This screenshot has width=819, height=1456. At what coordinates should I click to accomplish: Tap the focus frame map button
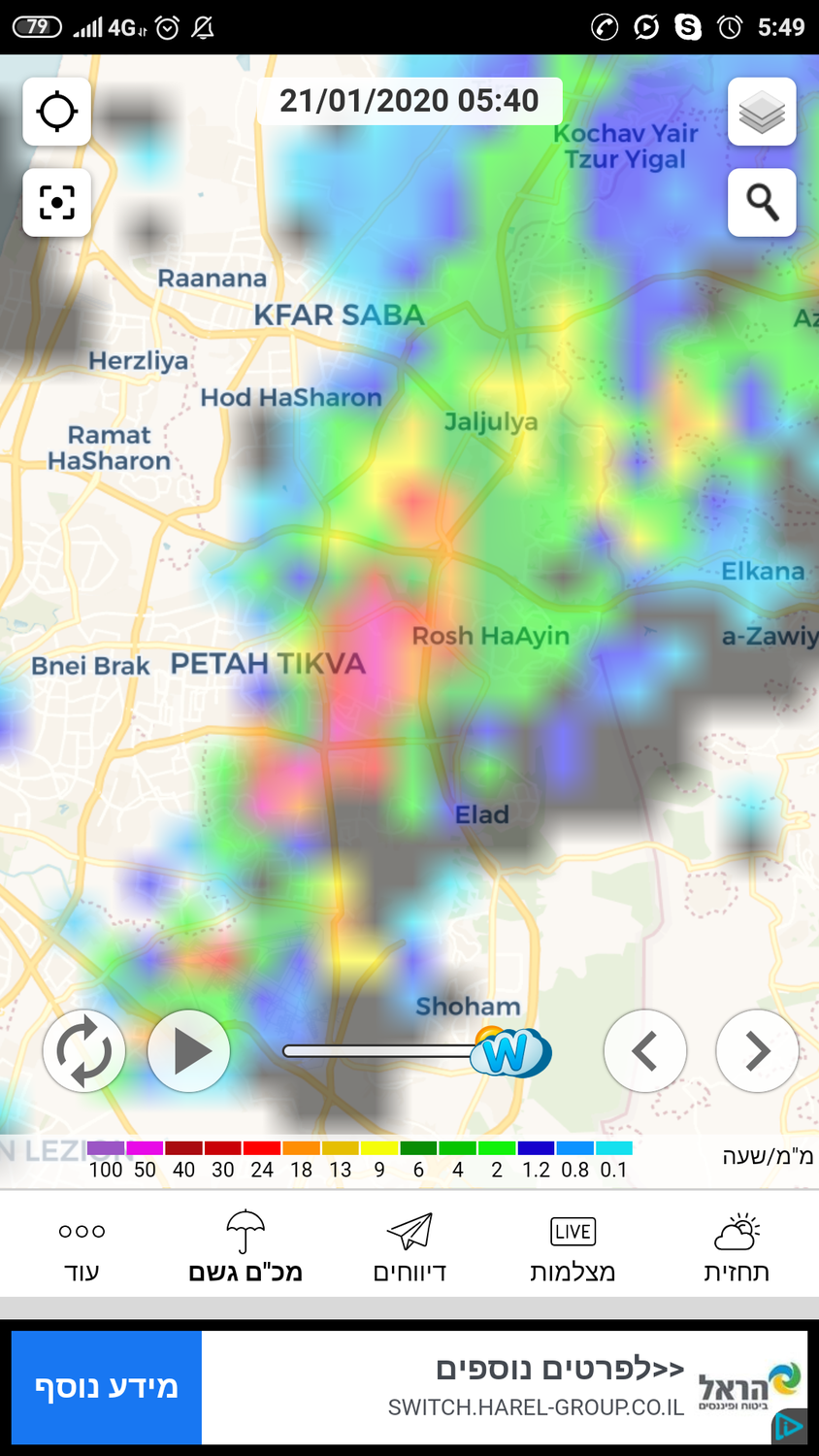click(x=57, y=203)
